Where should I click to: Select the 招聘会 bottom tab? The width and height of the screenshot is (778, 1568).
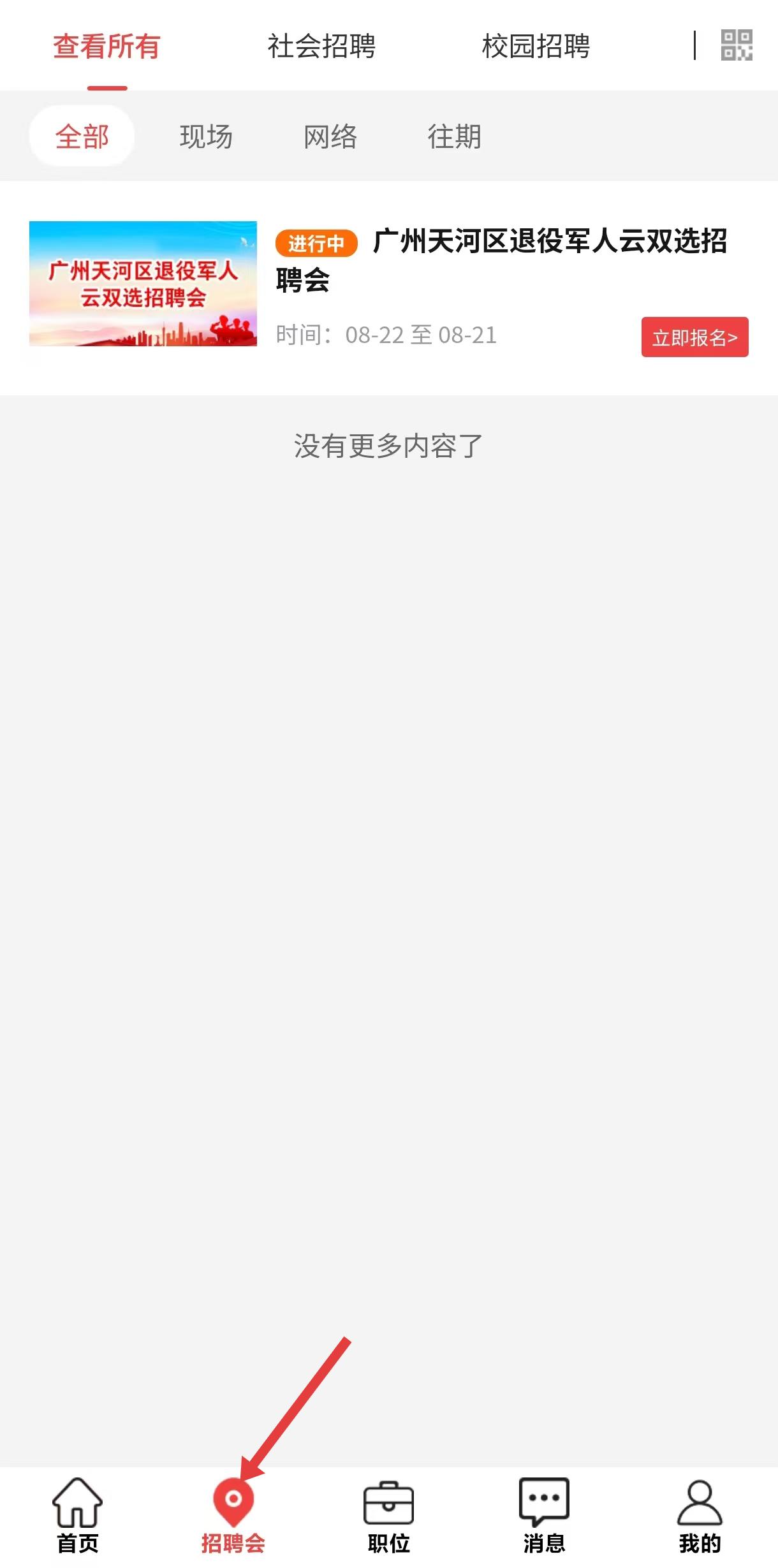233,1516
